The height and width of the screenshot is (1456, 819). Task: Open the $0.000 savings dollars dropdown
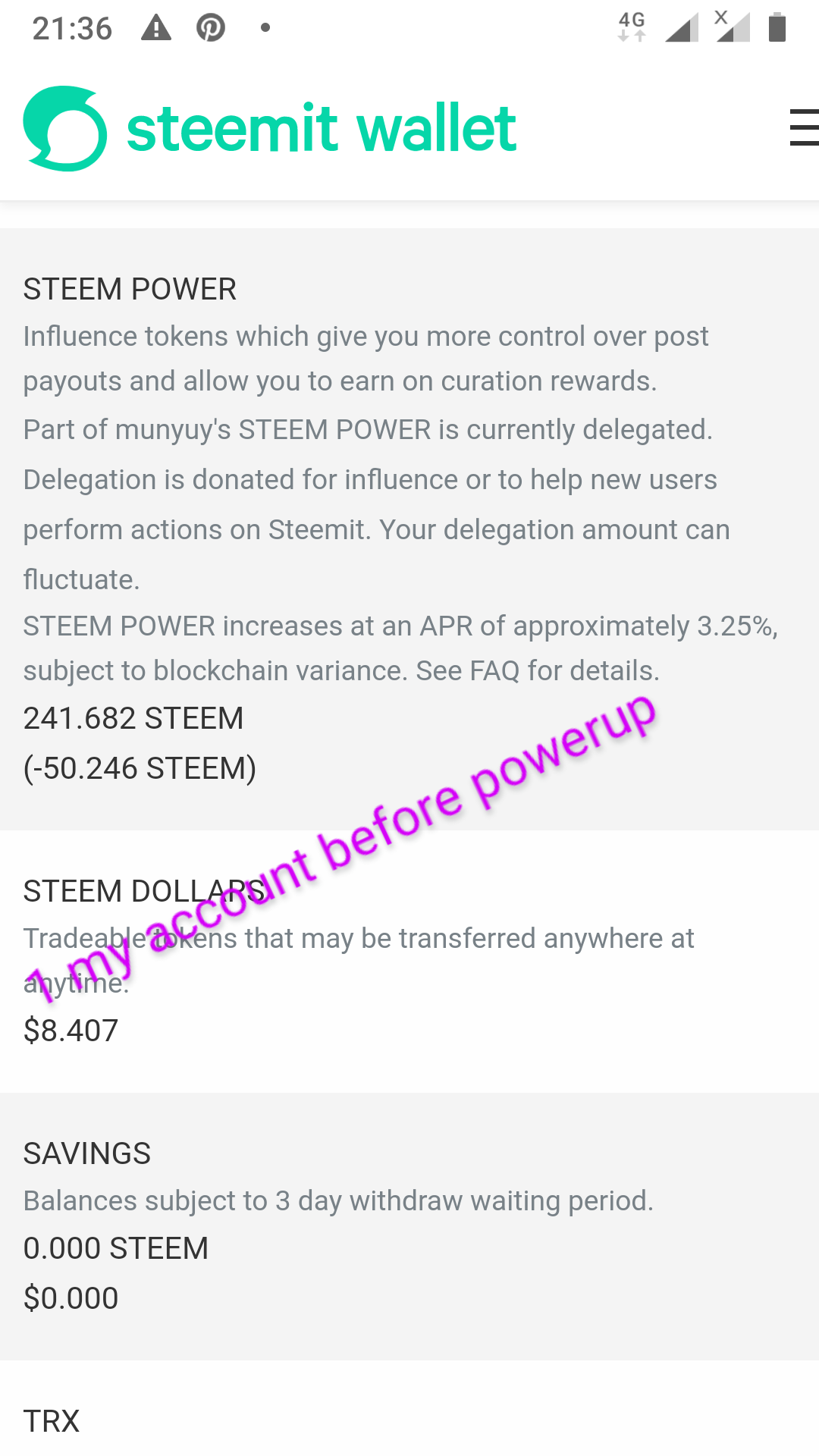pyautogui.click(x=71, y=1298)
